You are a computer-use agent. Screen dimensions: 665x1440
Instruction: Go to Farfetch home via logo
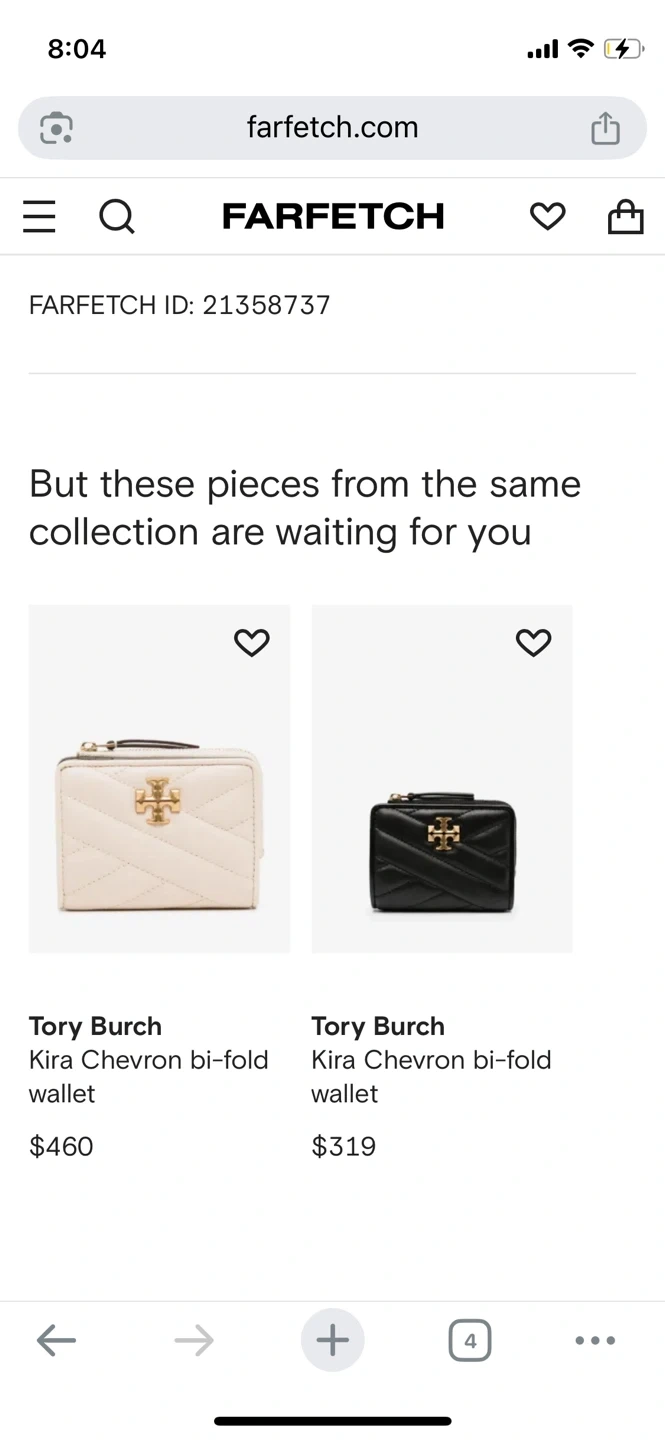point(332,216)
